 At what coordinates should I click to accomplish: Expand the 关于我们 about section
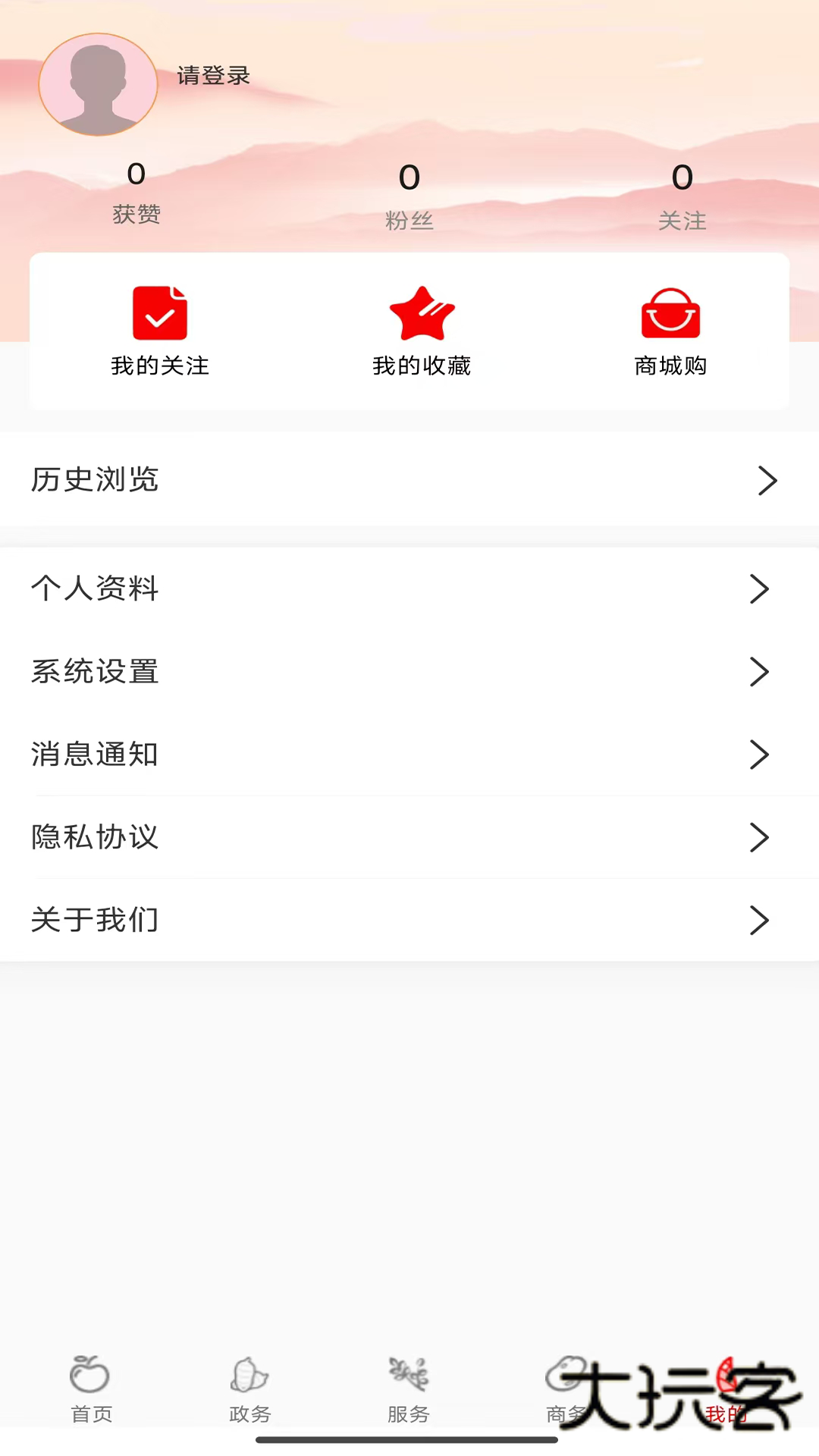[409, 920]
